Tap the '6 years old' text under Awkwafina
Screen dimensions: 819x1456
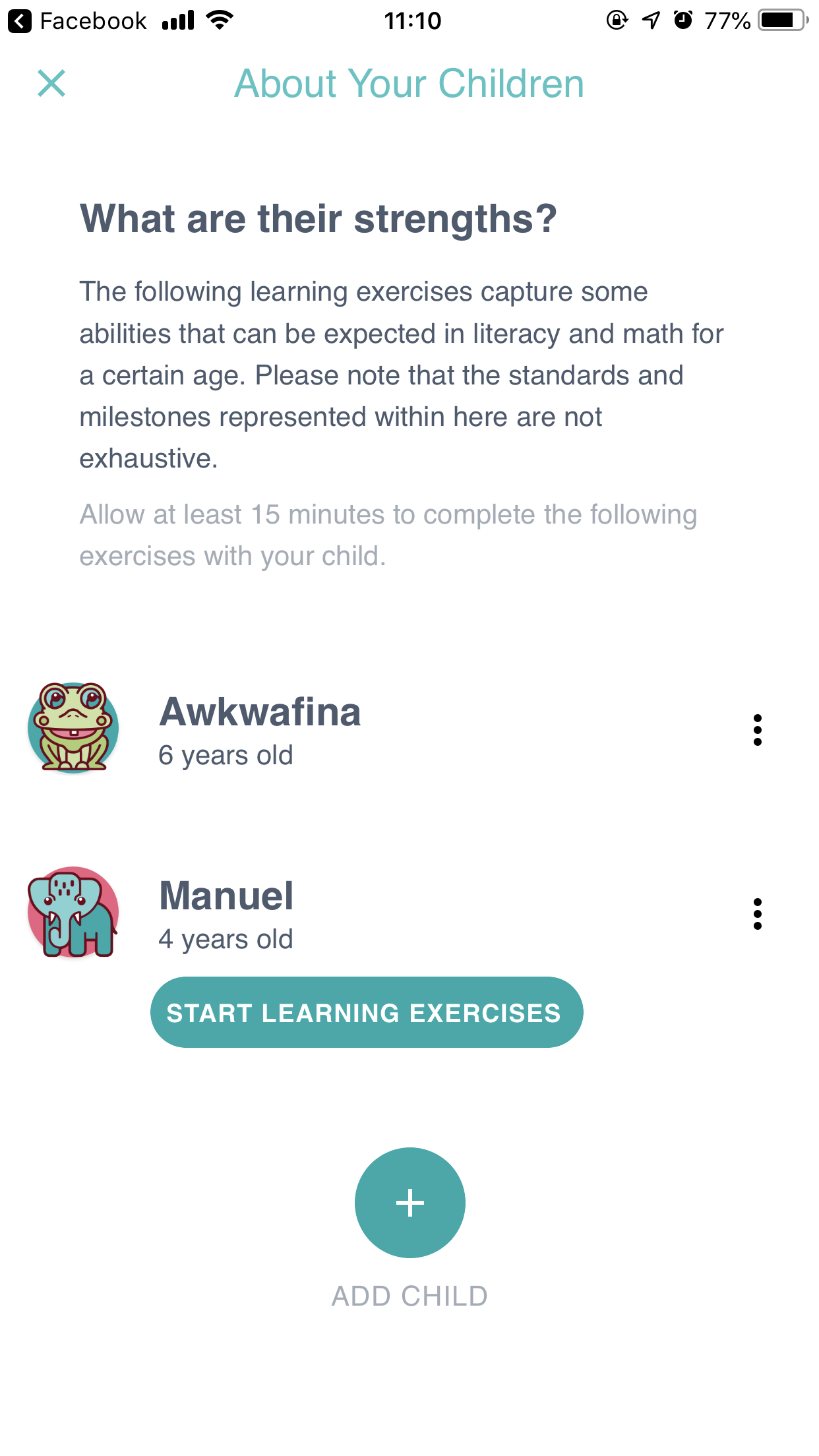pyautogui.click(x=226, y=754)
